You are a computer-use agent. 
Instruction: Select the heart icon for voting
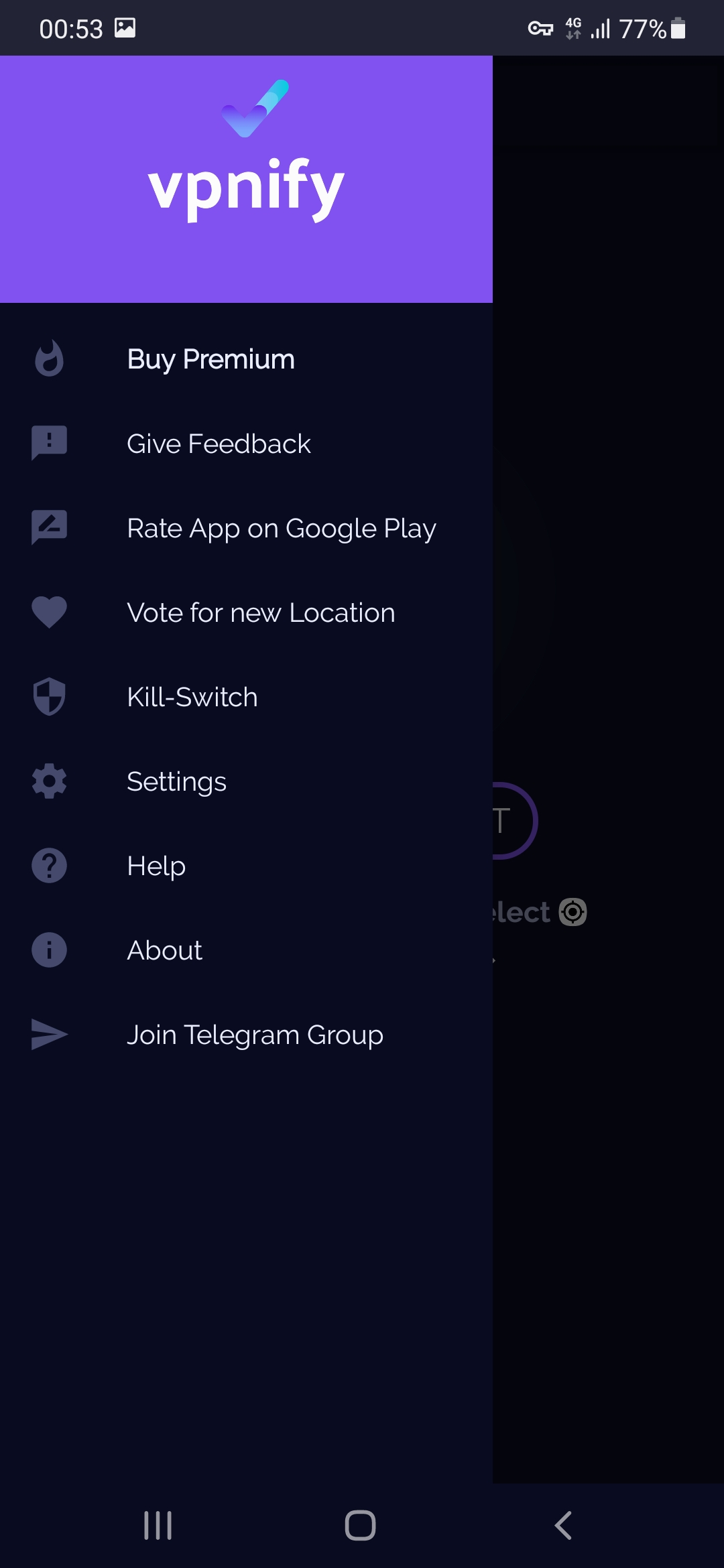click(x=49, y=612)
